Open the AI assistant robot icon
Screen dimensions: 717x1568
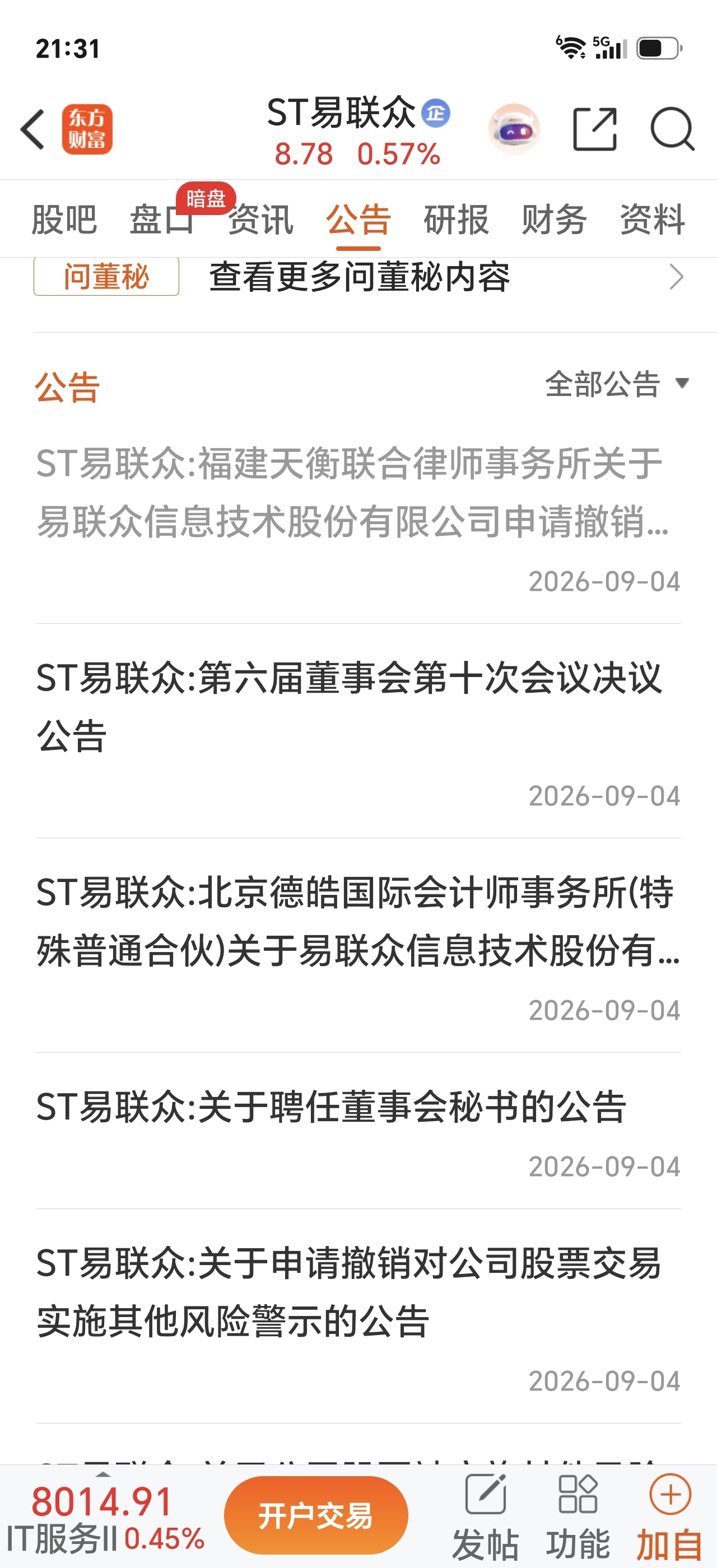pos(514,129)
